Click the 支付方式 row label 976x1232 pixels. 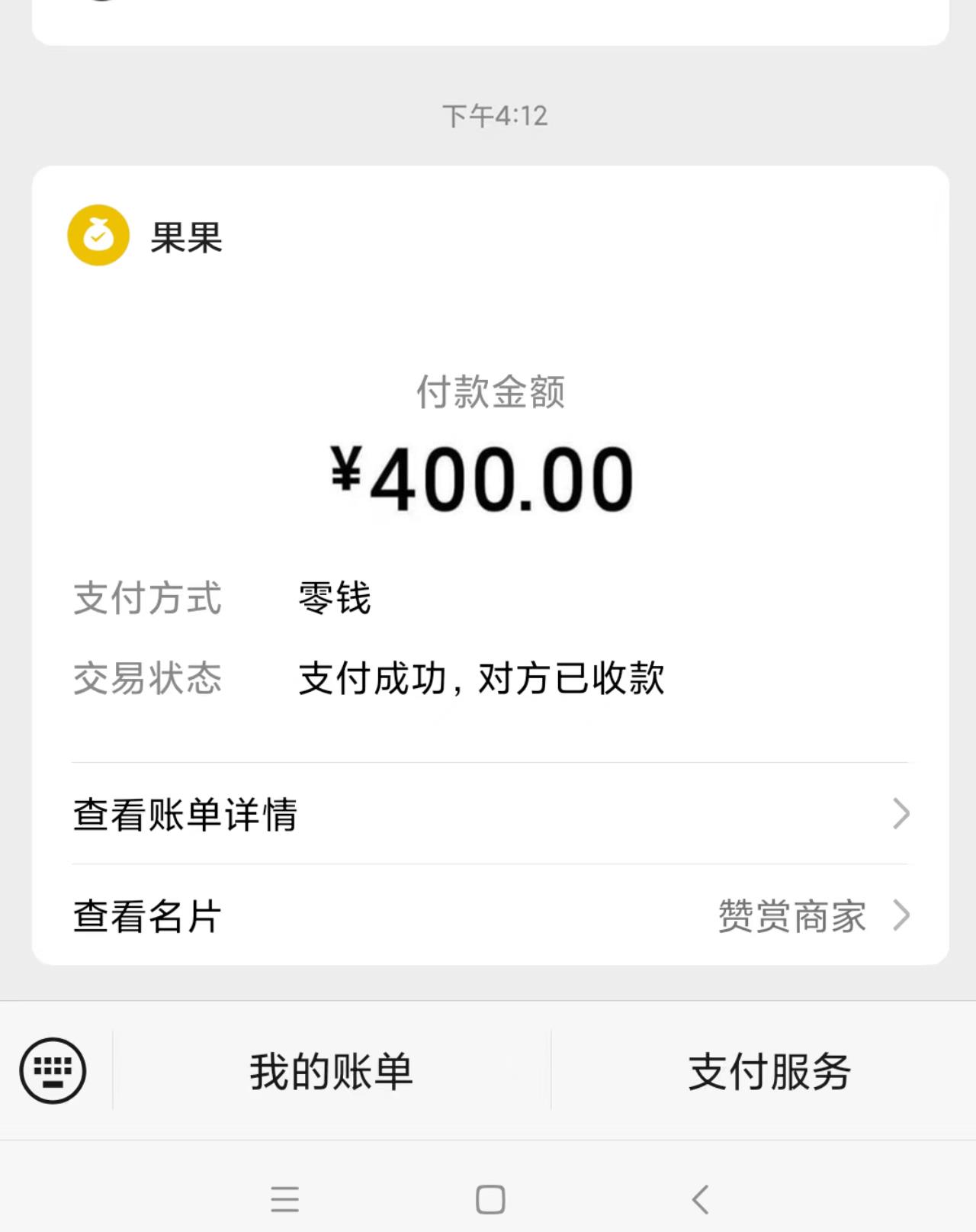(147, 600)
